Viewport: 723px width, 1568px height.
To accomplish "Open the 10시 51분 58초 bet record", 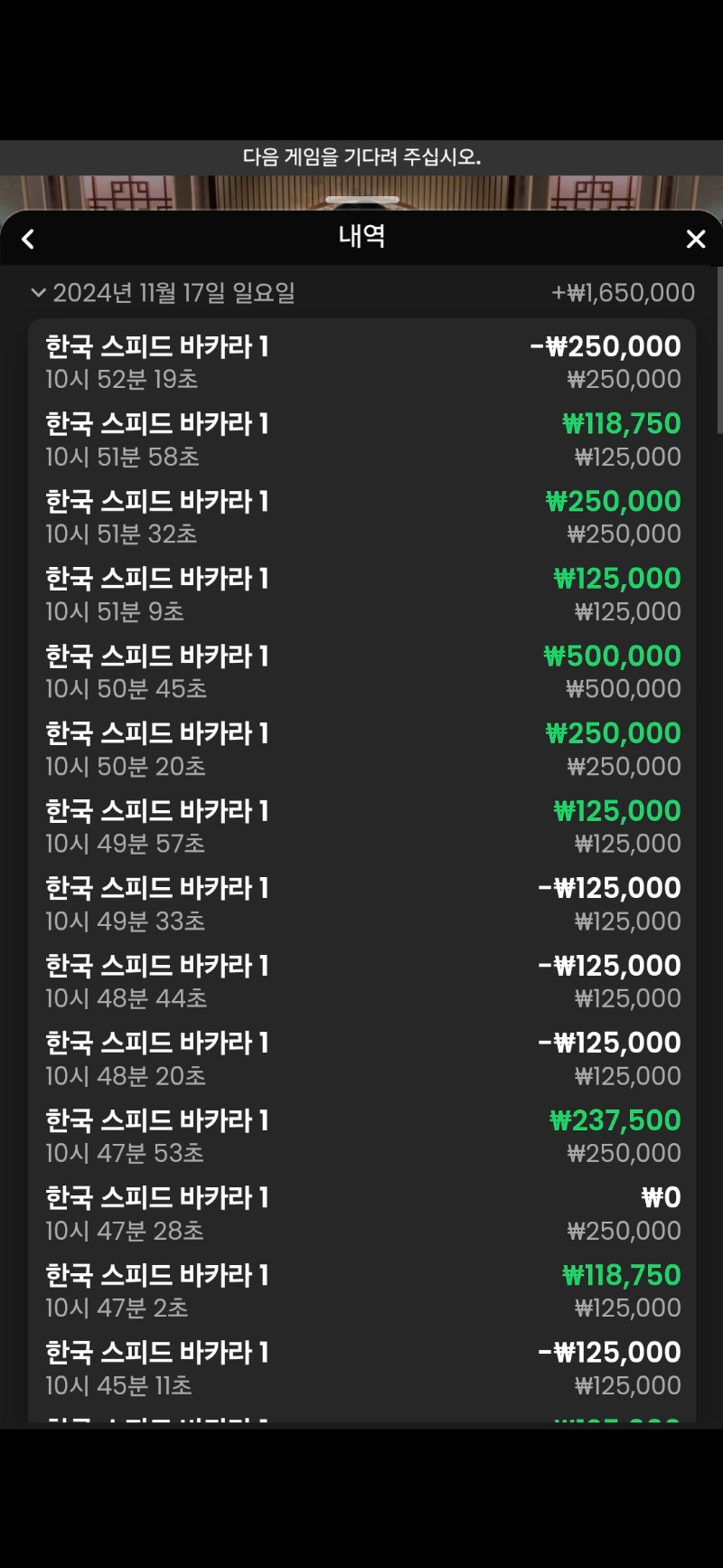I will tap(361, 440).
